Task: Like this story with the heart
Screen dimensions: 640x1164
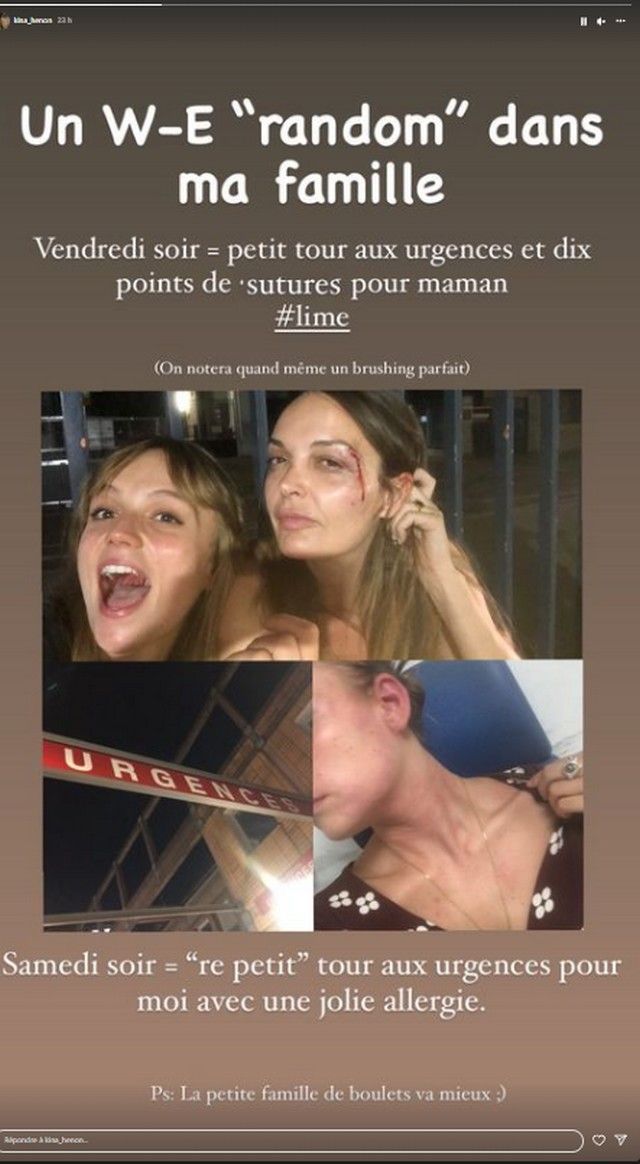Action: (599, 1140)
